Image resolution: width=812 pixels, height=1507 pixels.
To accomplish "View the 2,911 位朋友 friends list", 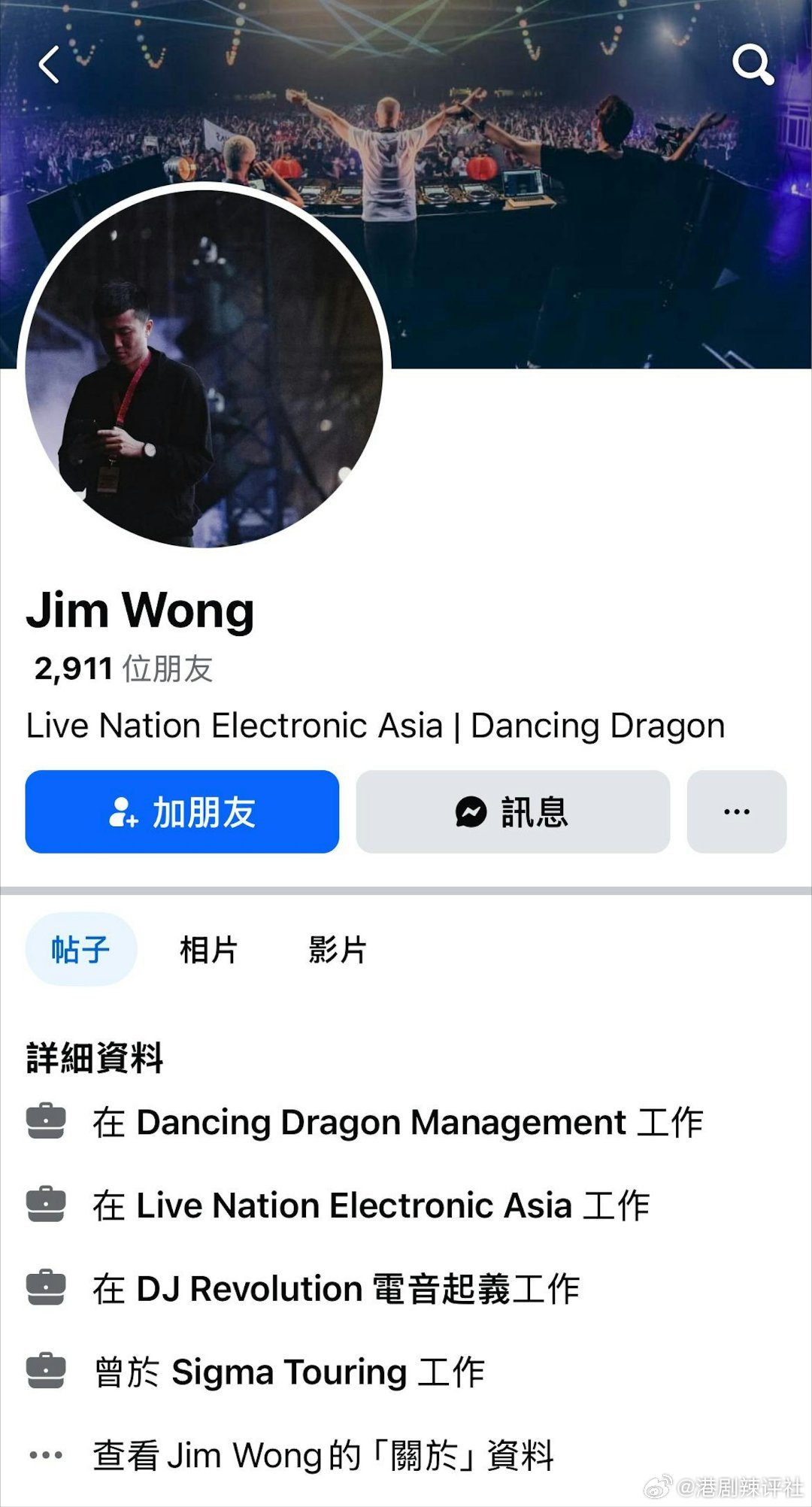I will click(124, 669).
